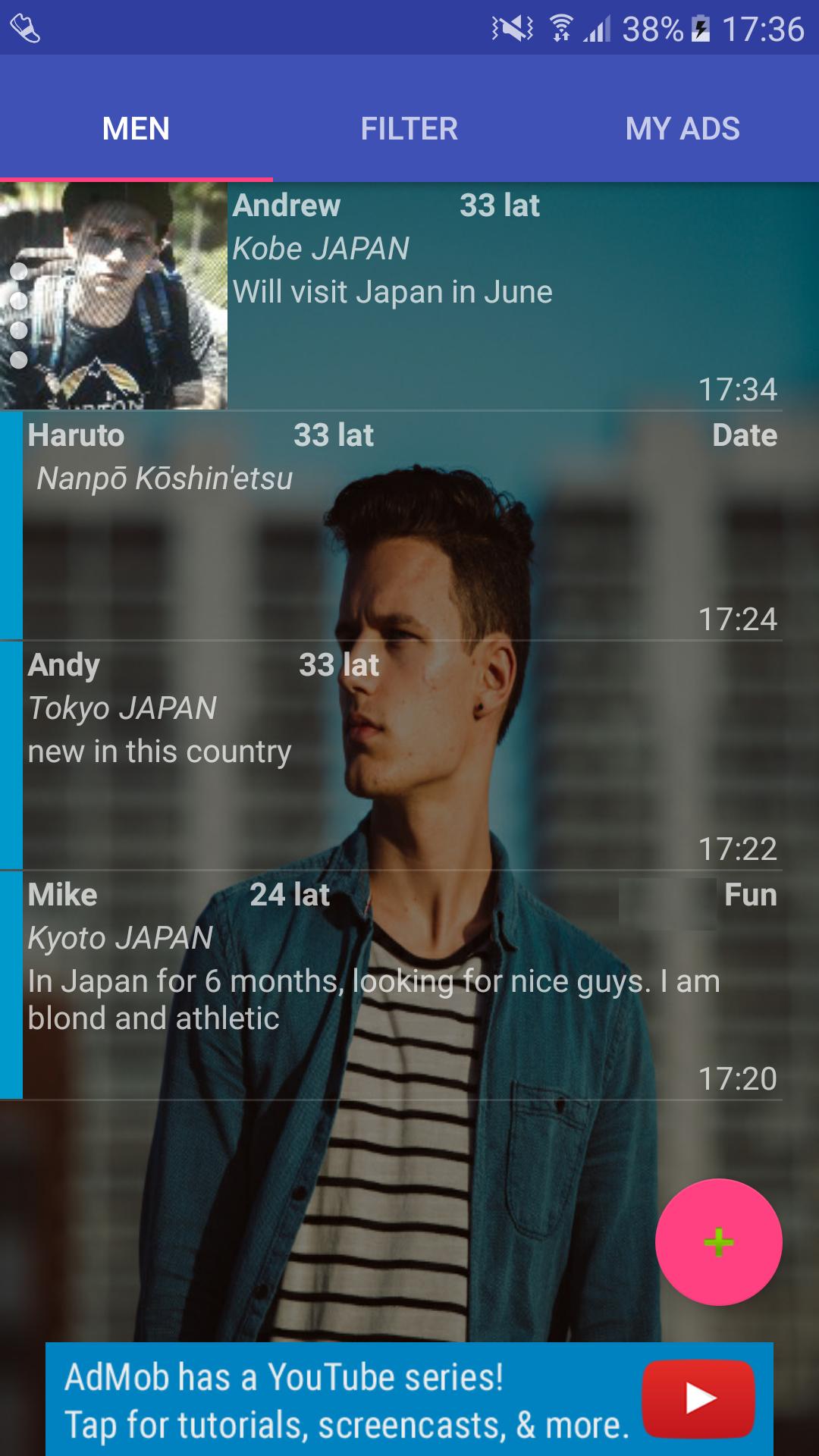The height and width of the screenshot is (1456, 819).
Task: Open Haruto's ad from Nanpō Kōshin'etsu
Action: (x=379, y=523)
